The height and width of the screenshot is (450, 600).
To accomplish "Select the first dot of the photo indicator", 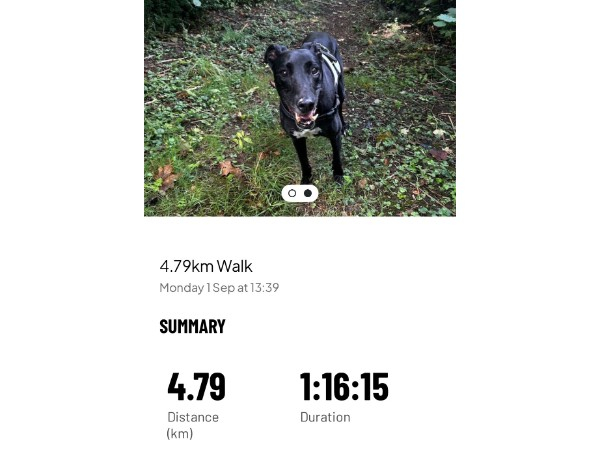I will (292, 193).
